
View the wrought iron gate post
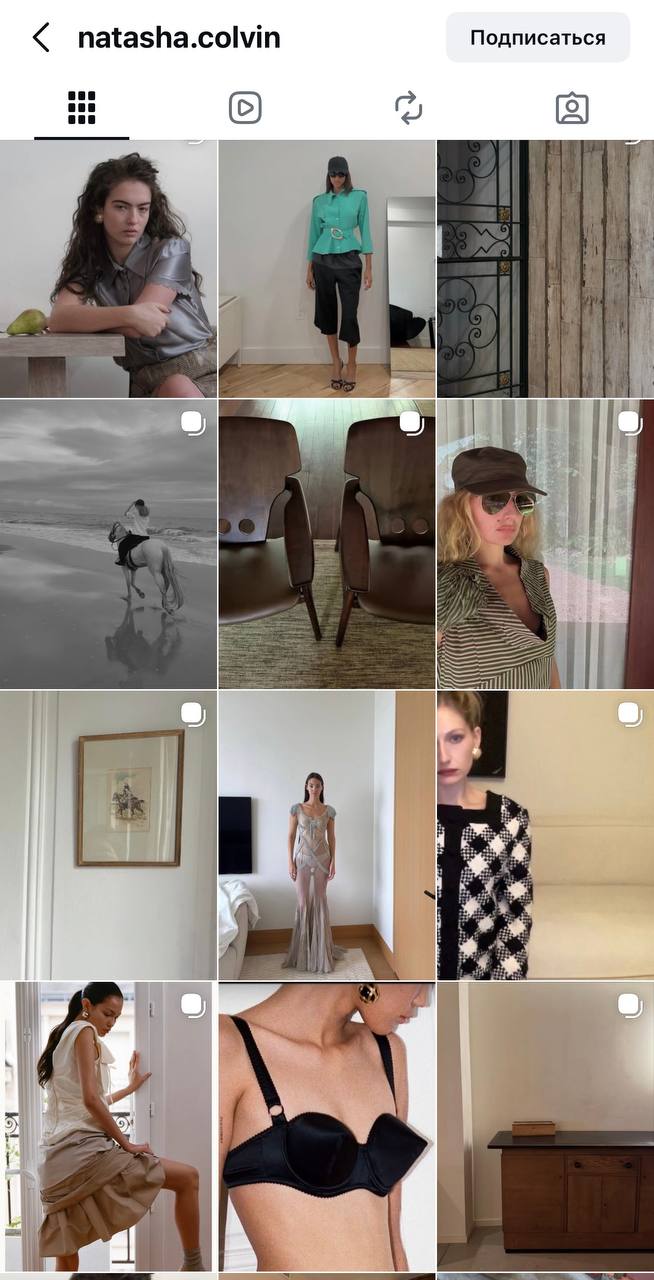coord(545,268)
